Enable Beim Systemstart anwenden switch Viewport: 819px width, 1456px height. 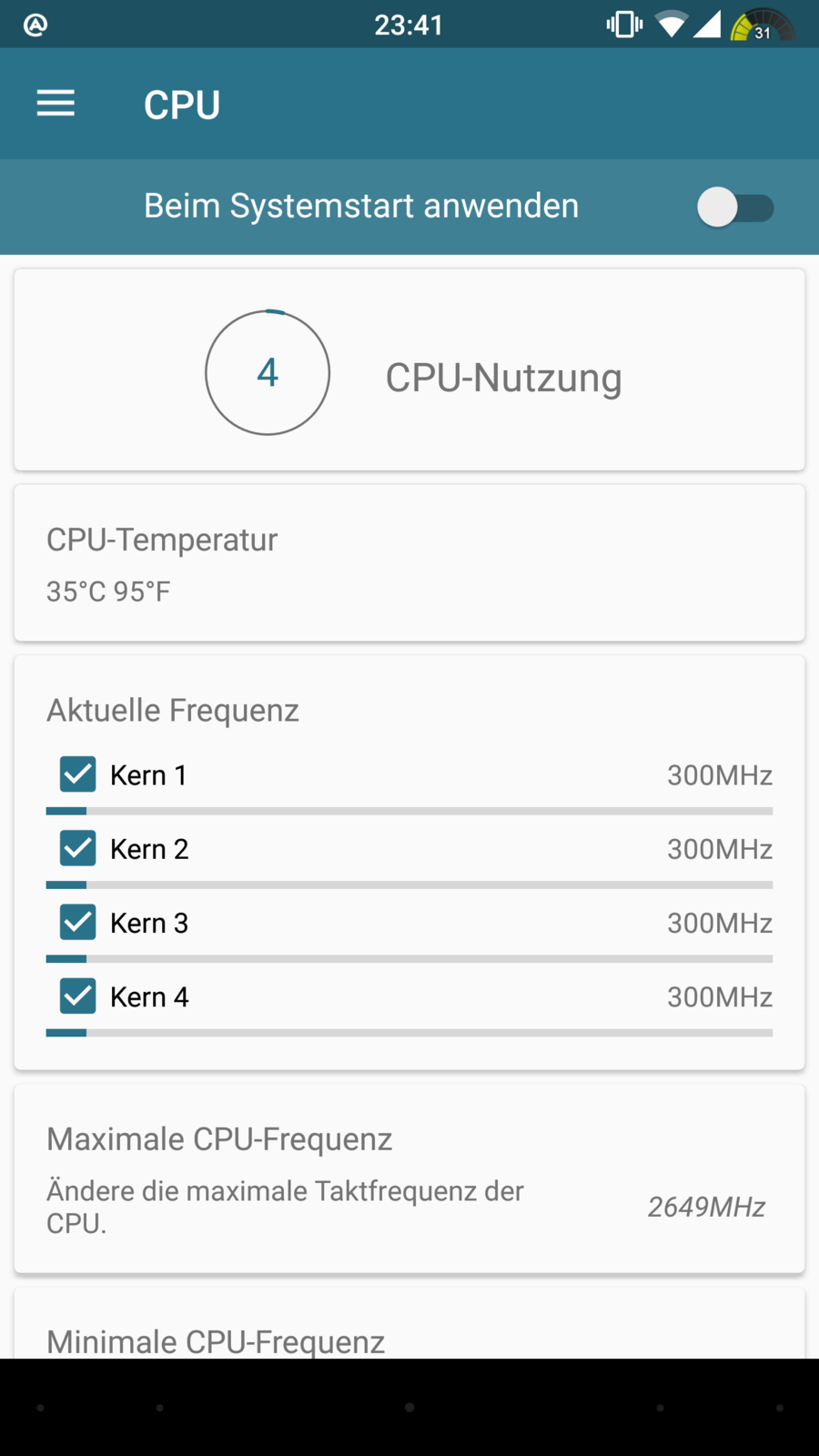coord(735,207)
